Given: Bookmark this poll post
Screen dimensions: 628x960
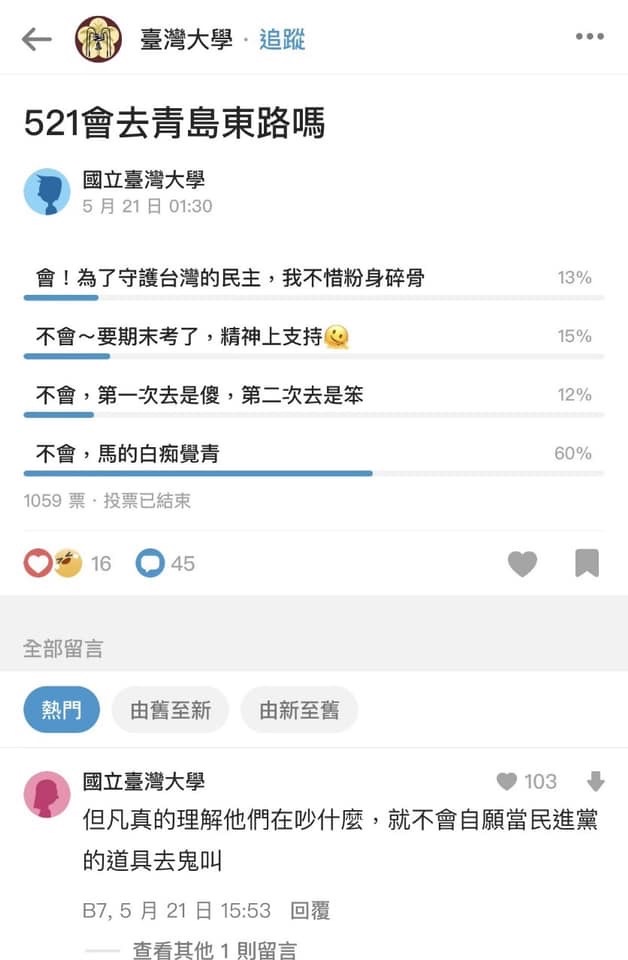Looking at the screenshot, I should pos(586,563).
